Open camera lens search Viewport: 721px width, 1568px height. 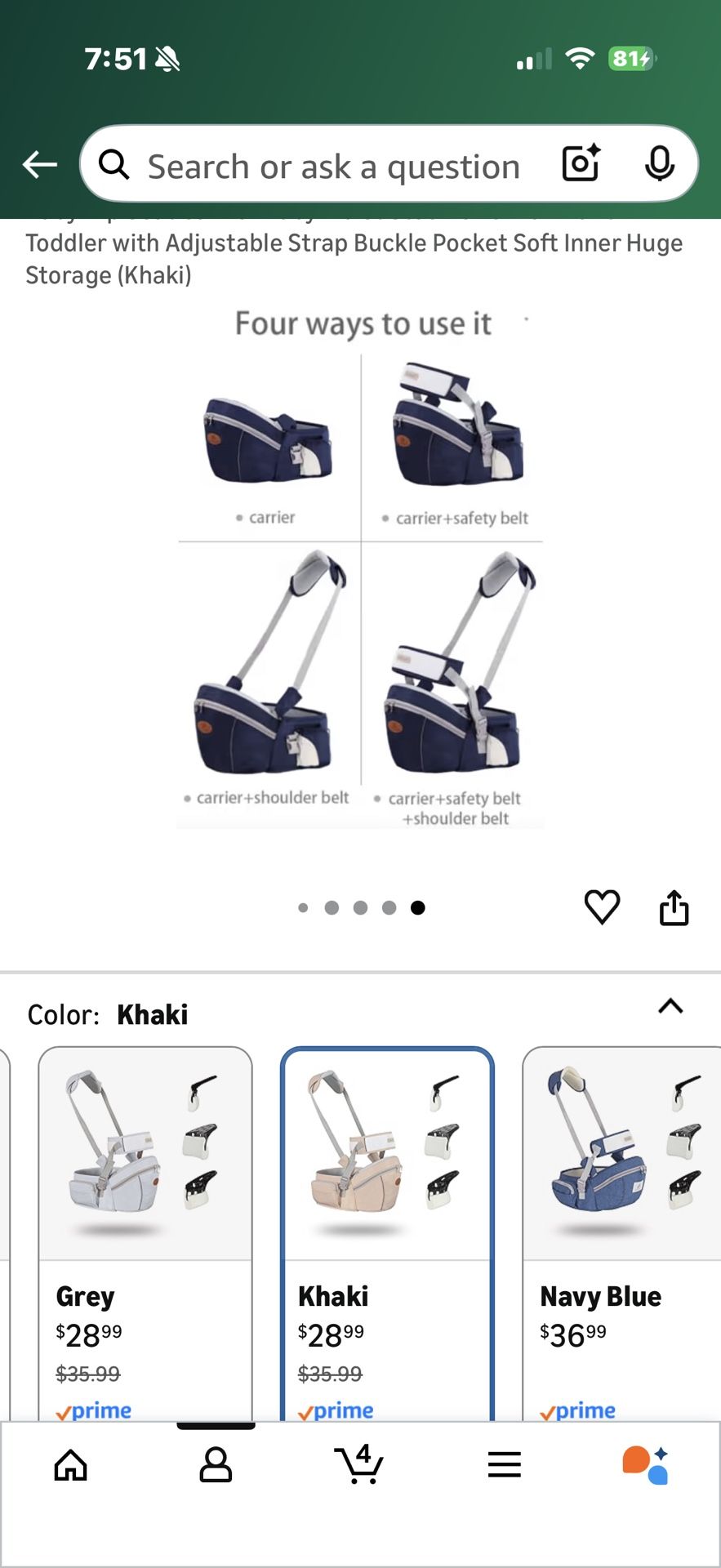coord(581,164)
